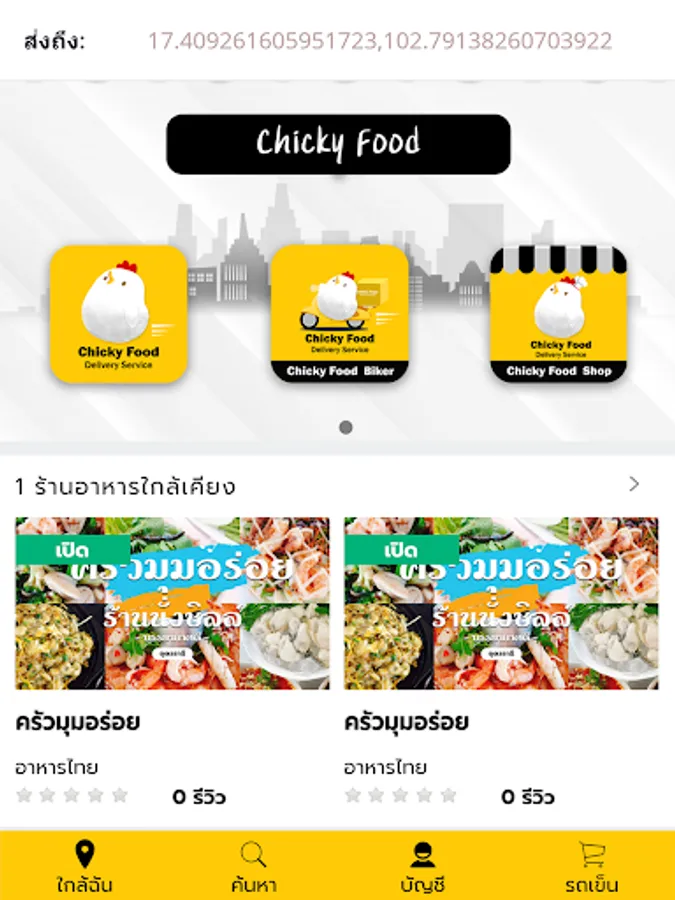Switch to the ใกล้ฉัน tab
This screenshot has height=900, width=675.
tap(85, 866)
